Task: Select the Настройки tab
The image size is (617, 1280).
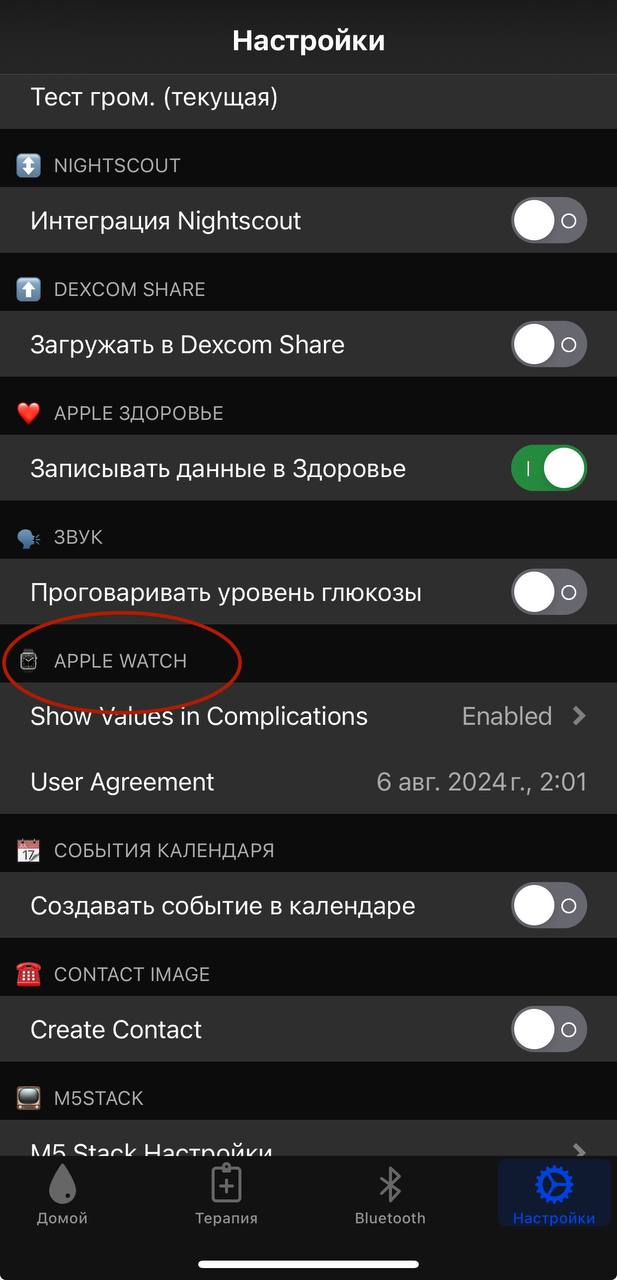Action: coord(554,1195)
